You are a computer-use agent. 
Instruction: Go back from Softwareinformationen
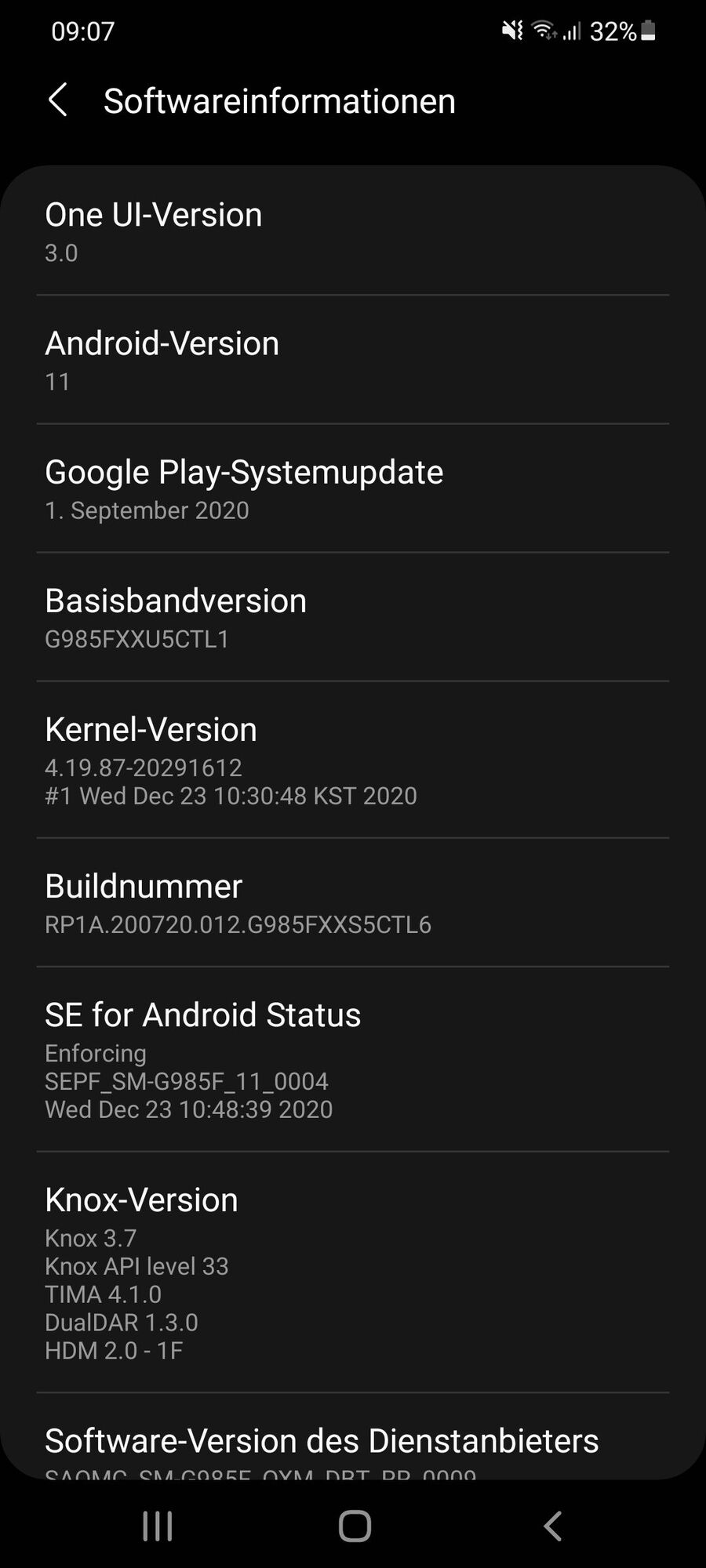pos(58,100)
